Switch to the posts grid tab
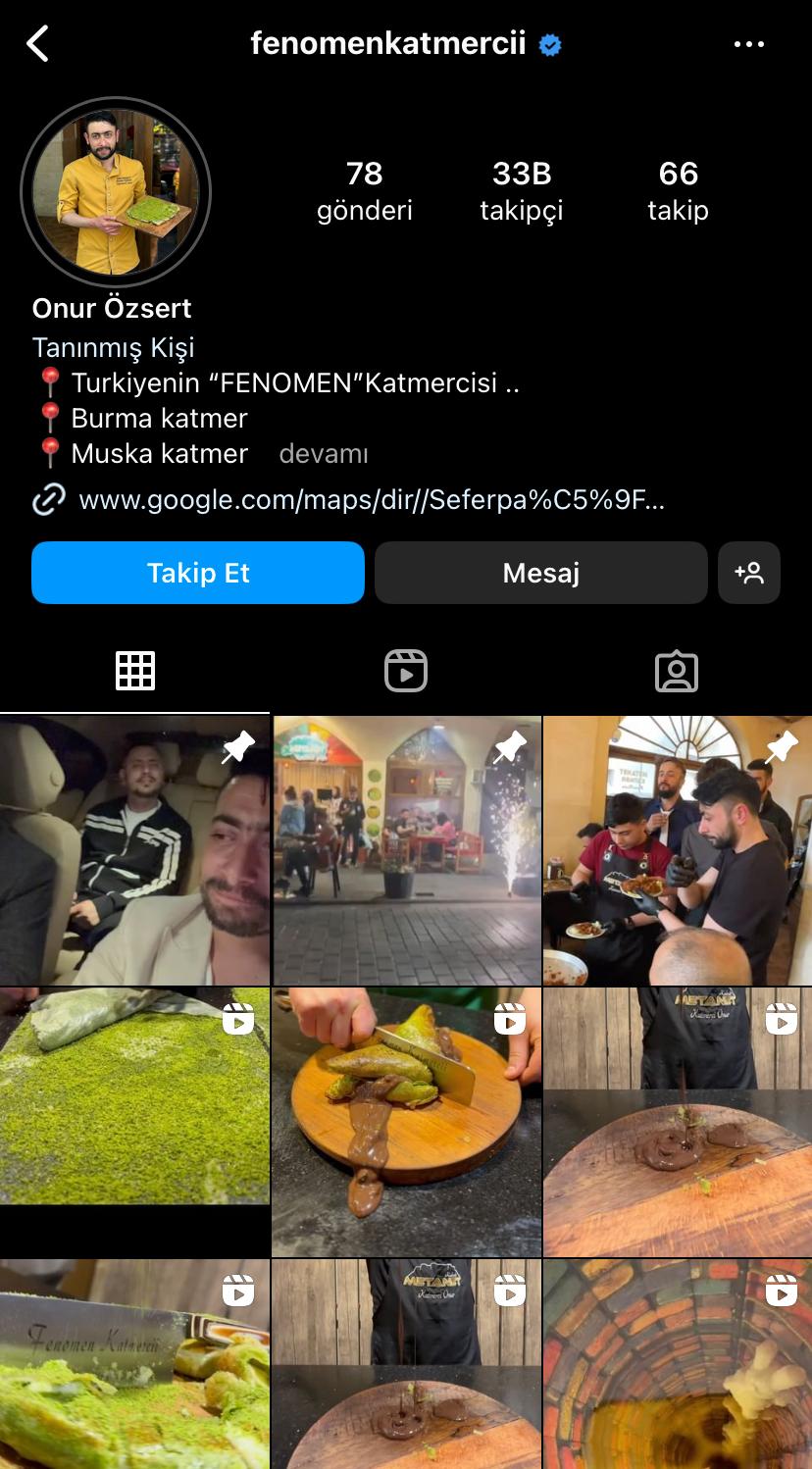This screenshot has width=812, height=1469. 135,671
